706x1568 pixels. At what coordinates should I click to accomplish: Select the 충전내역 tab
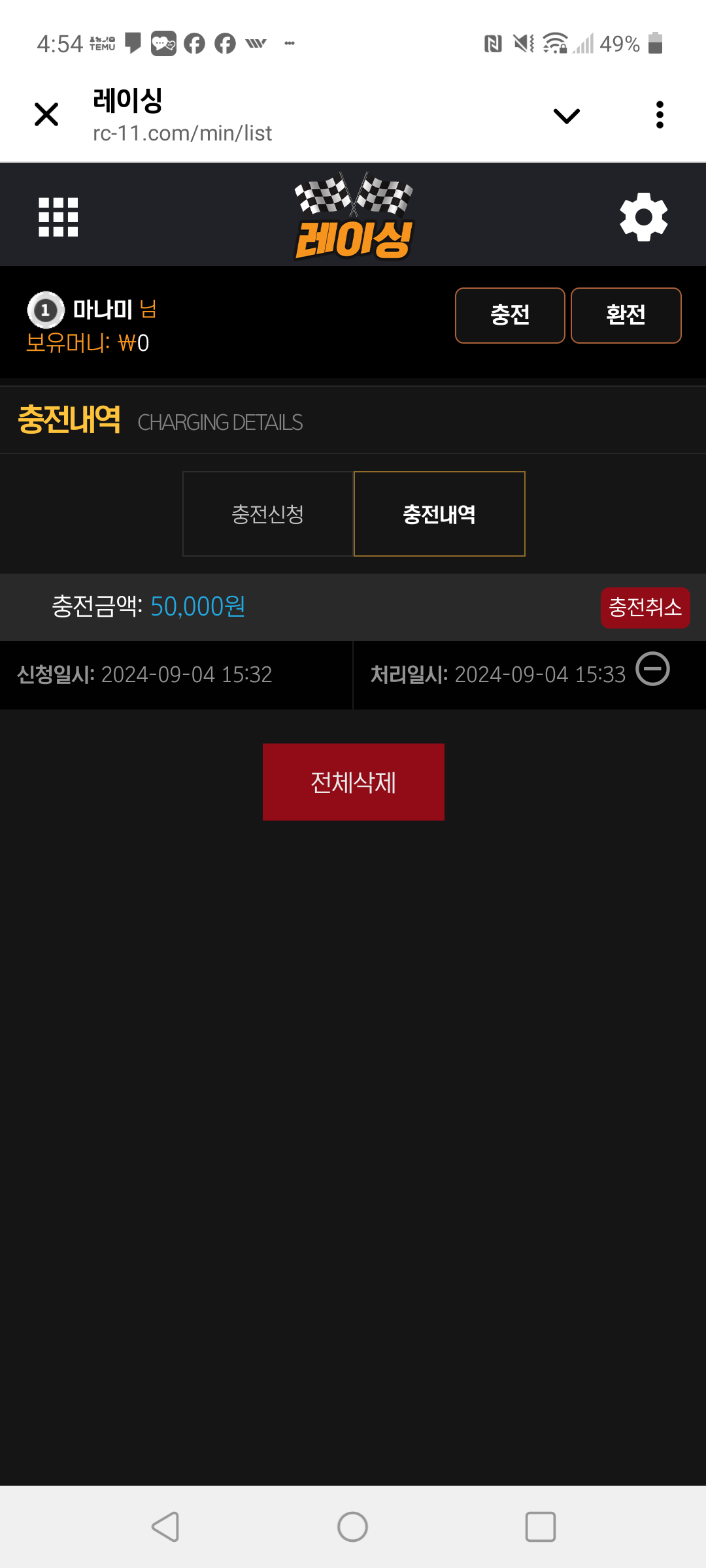pos(439,514)
